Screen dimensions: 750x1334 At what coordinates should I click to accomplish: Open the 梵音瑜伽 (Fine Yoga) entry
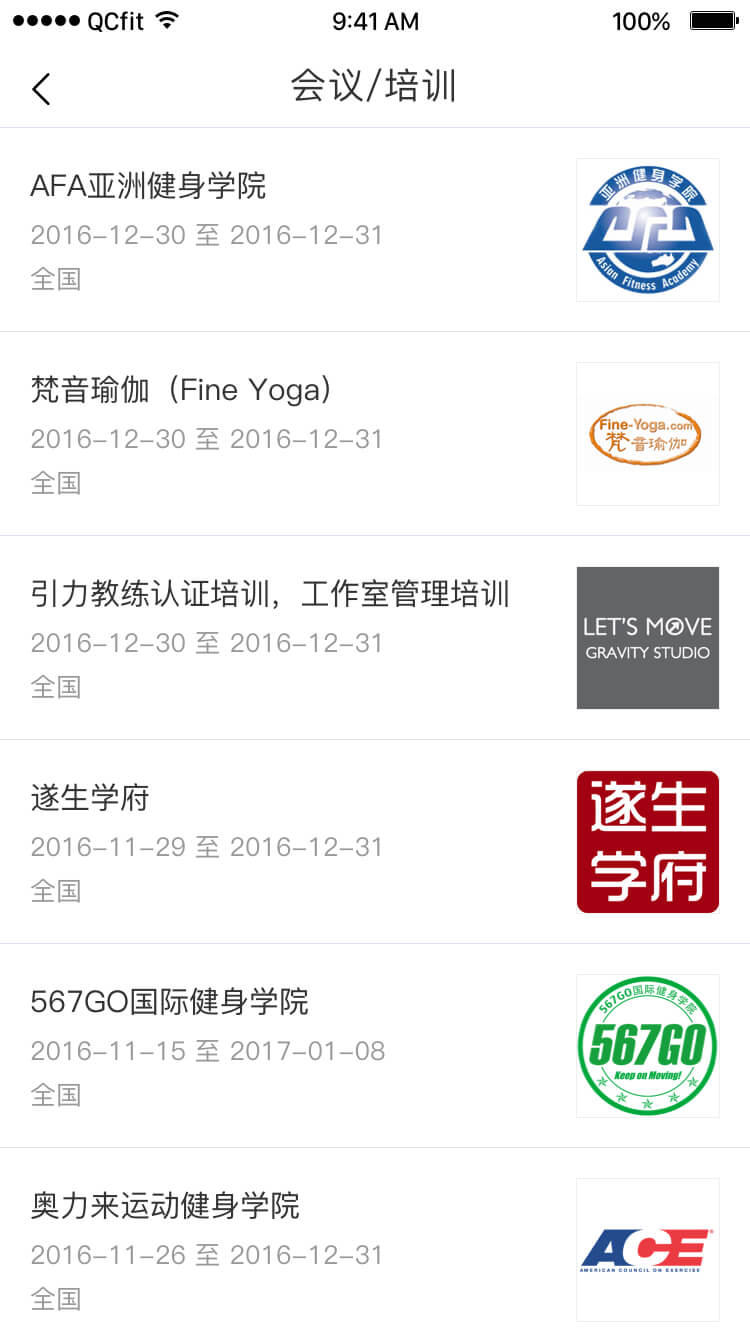[x=375, y=434]
